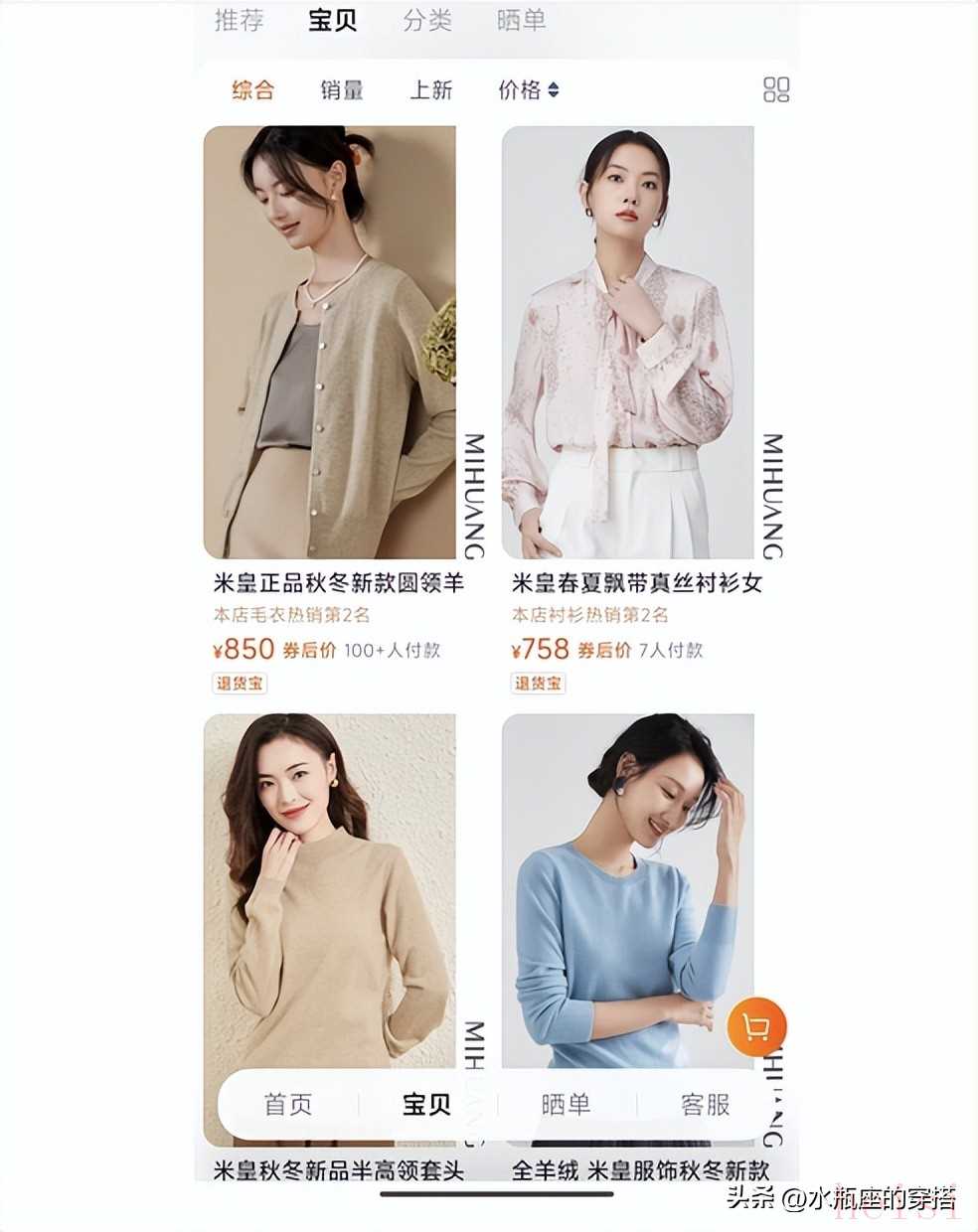Select the 分类 tab at top
The height and width of the screenshot is (1232, 978).
pyautogui.click(x=427, y=20)
